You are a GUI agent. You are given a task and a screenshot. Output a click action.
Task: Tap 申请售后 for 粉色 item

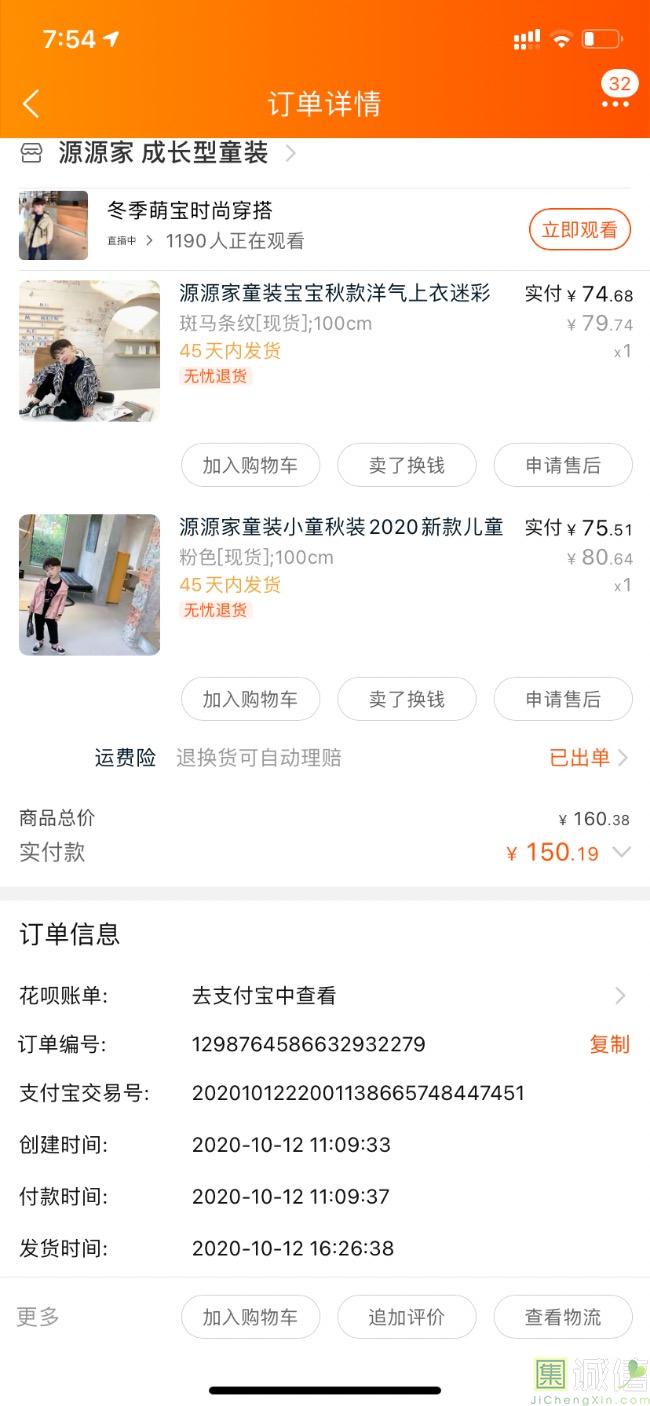pyautogui.click(x=563, y=699)
